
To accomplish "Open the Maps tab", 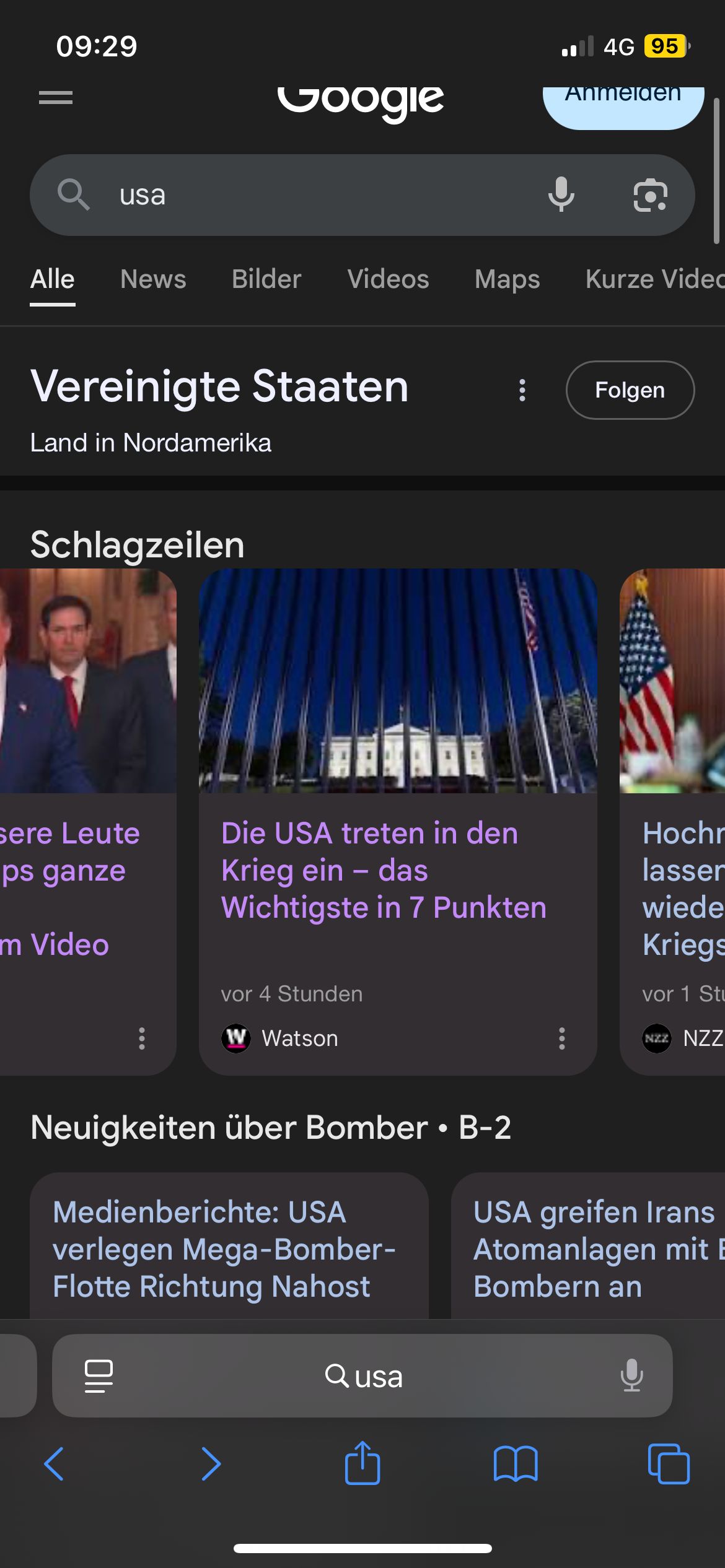I will [x=507, y=279].
